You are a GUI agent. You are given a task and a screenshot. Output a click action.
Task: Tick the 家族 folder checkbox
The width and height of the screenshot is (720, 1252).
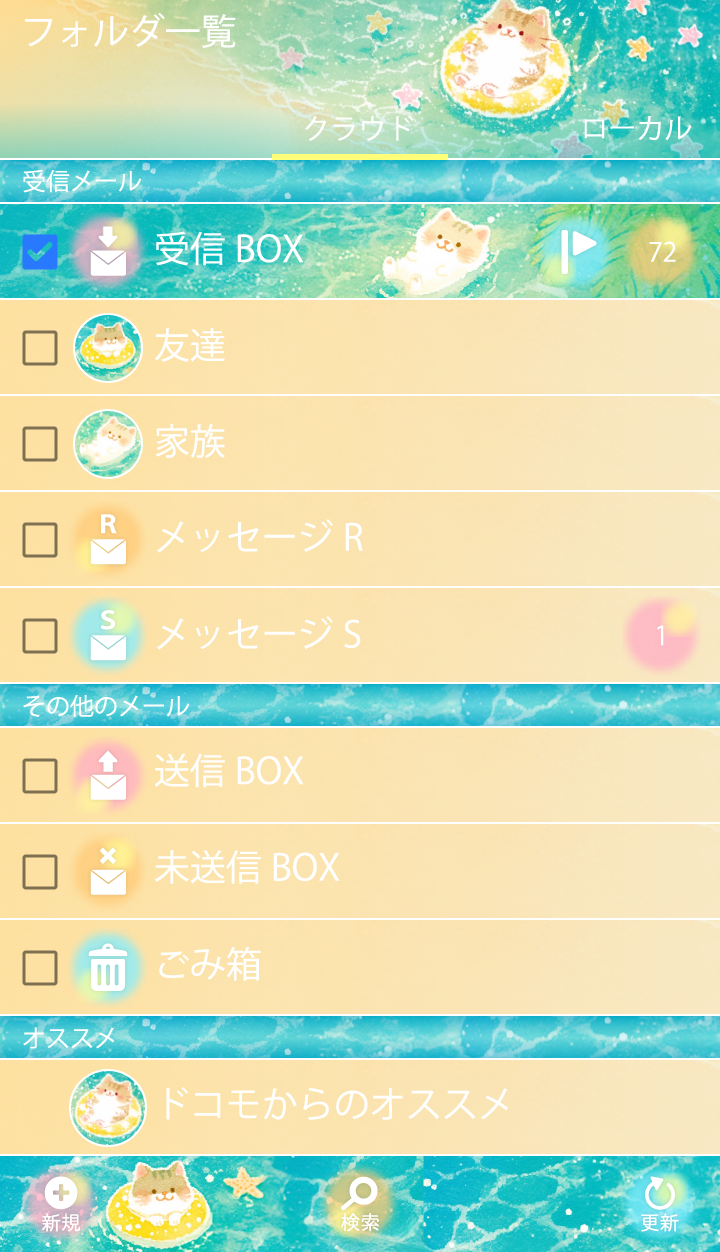pos(40,444)
